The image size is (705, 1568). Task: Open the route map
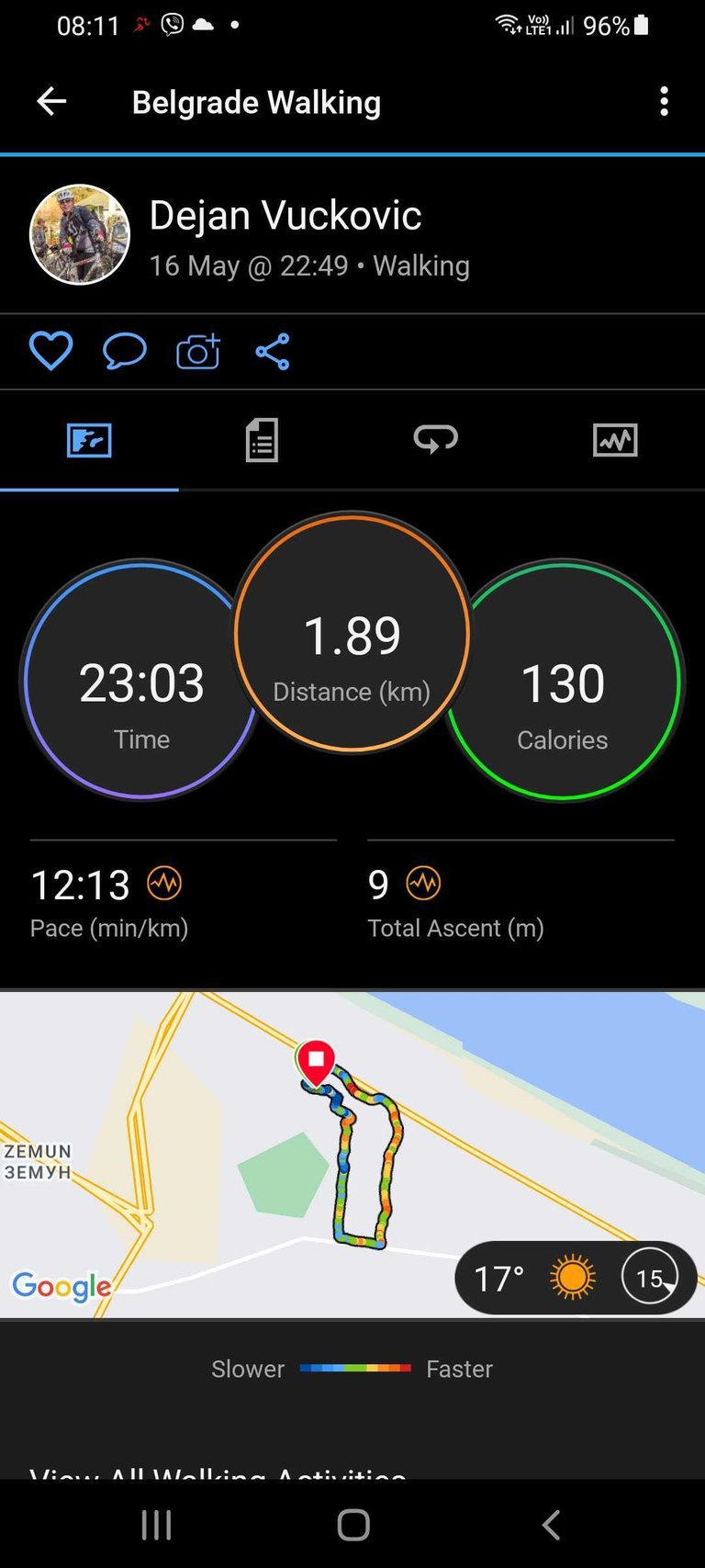[352, 1155]
